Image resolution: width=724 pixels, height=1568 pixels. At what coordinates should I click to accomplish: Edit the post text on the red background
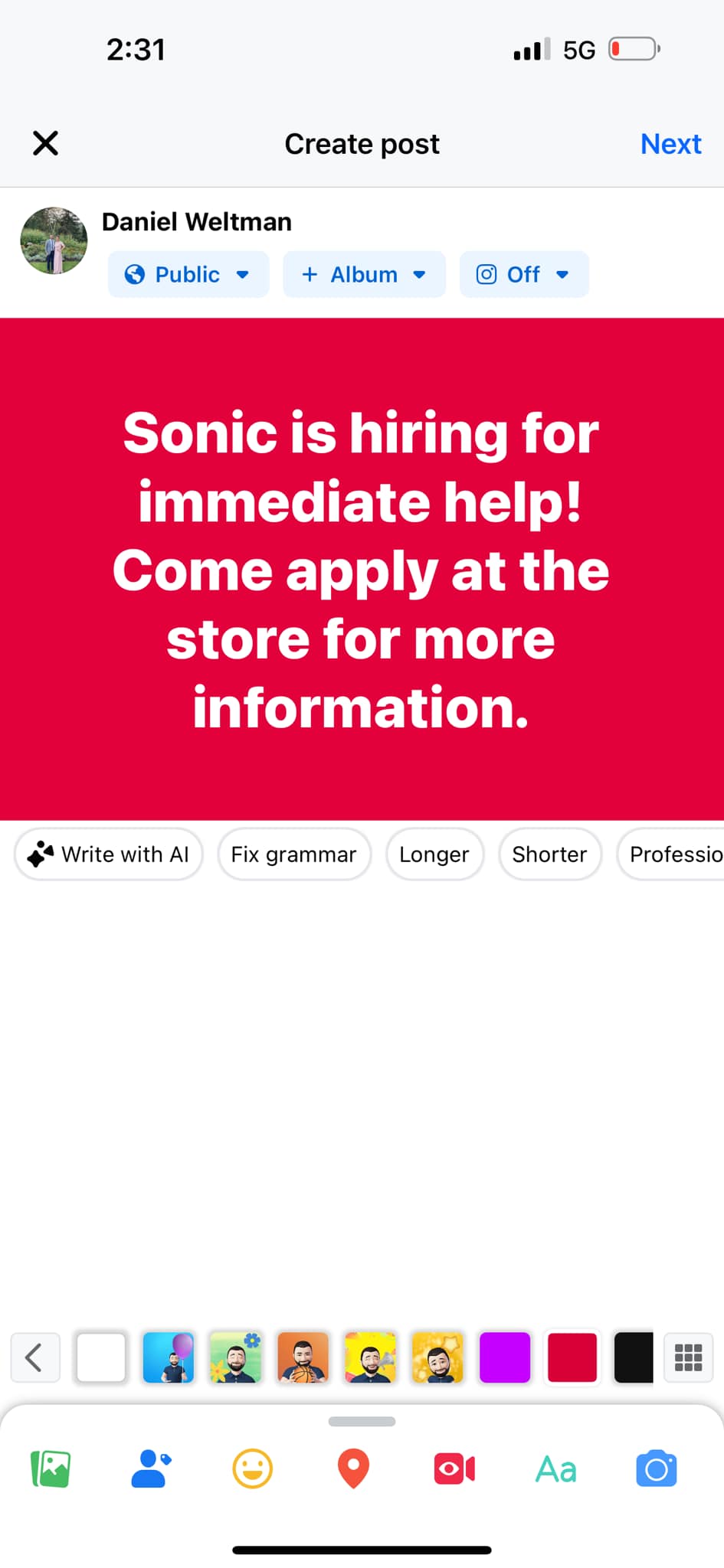(361, 569)
